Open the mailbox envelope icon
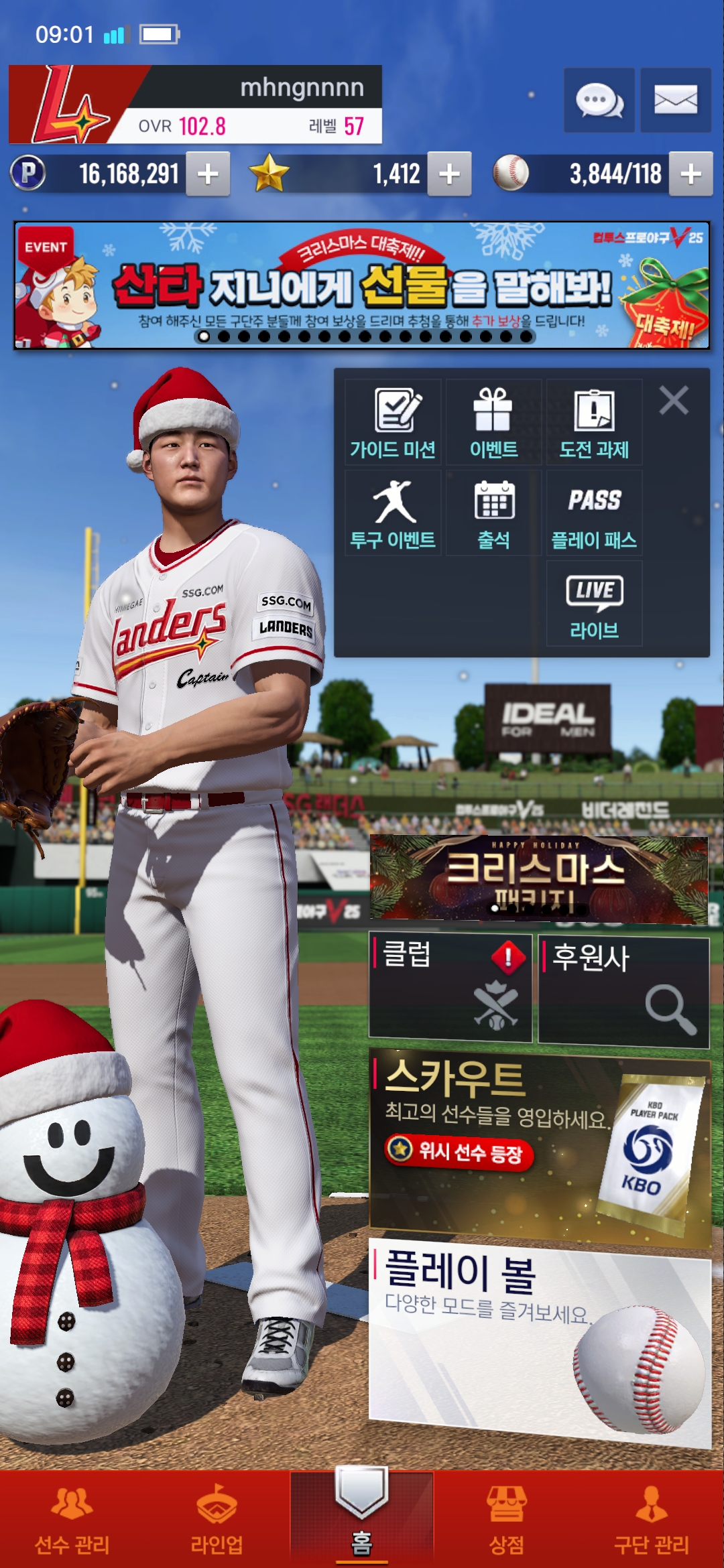The height and width of the screenshot is (1568, 724). [x=675, y=101]
